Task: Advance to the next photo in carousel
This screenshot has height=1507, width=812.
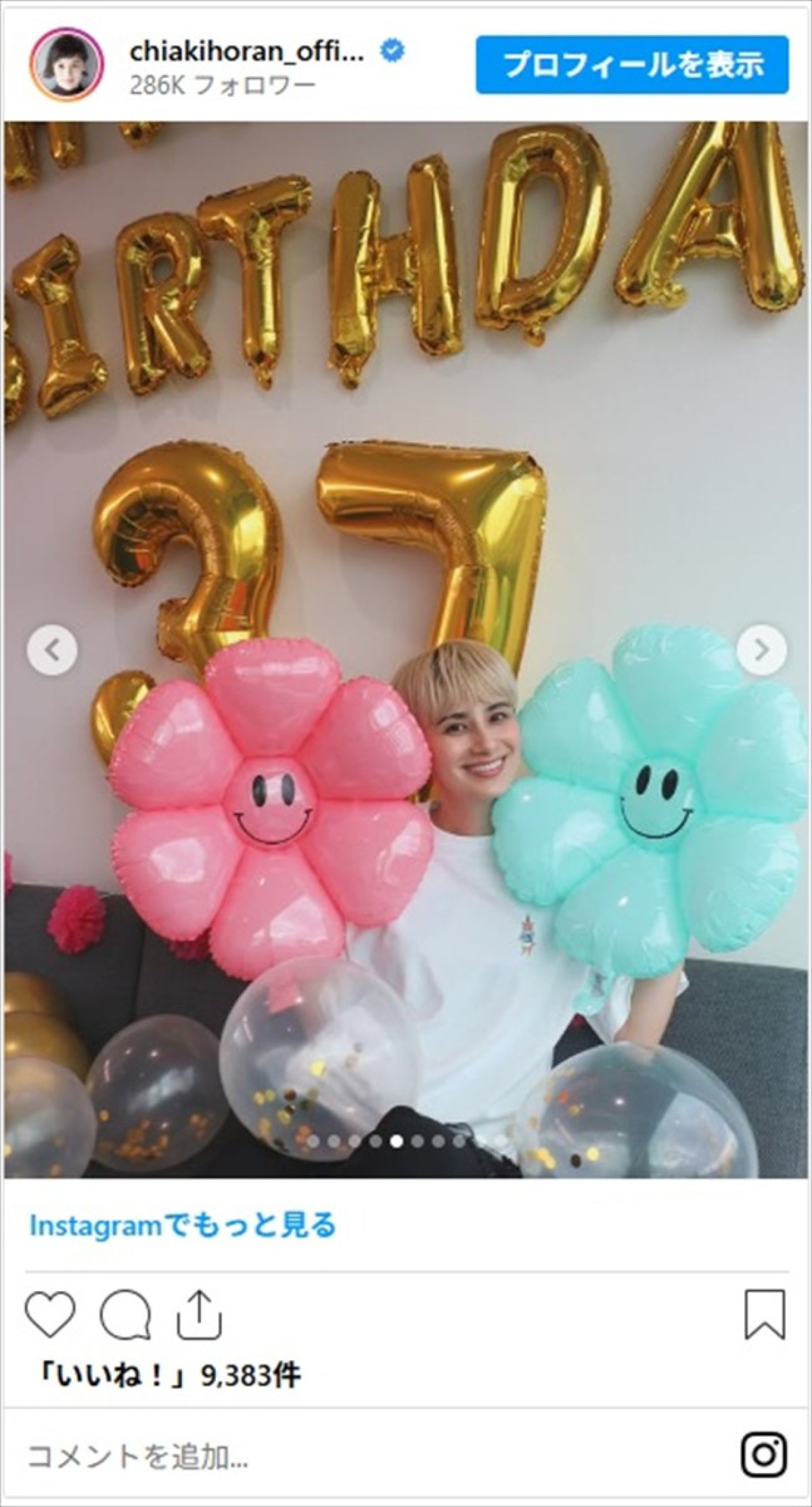Action: (761, 651)
